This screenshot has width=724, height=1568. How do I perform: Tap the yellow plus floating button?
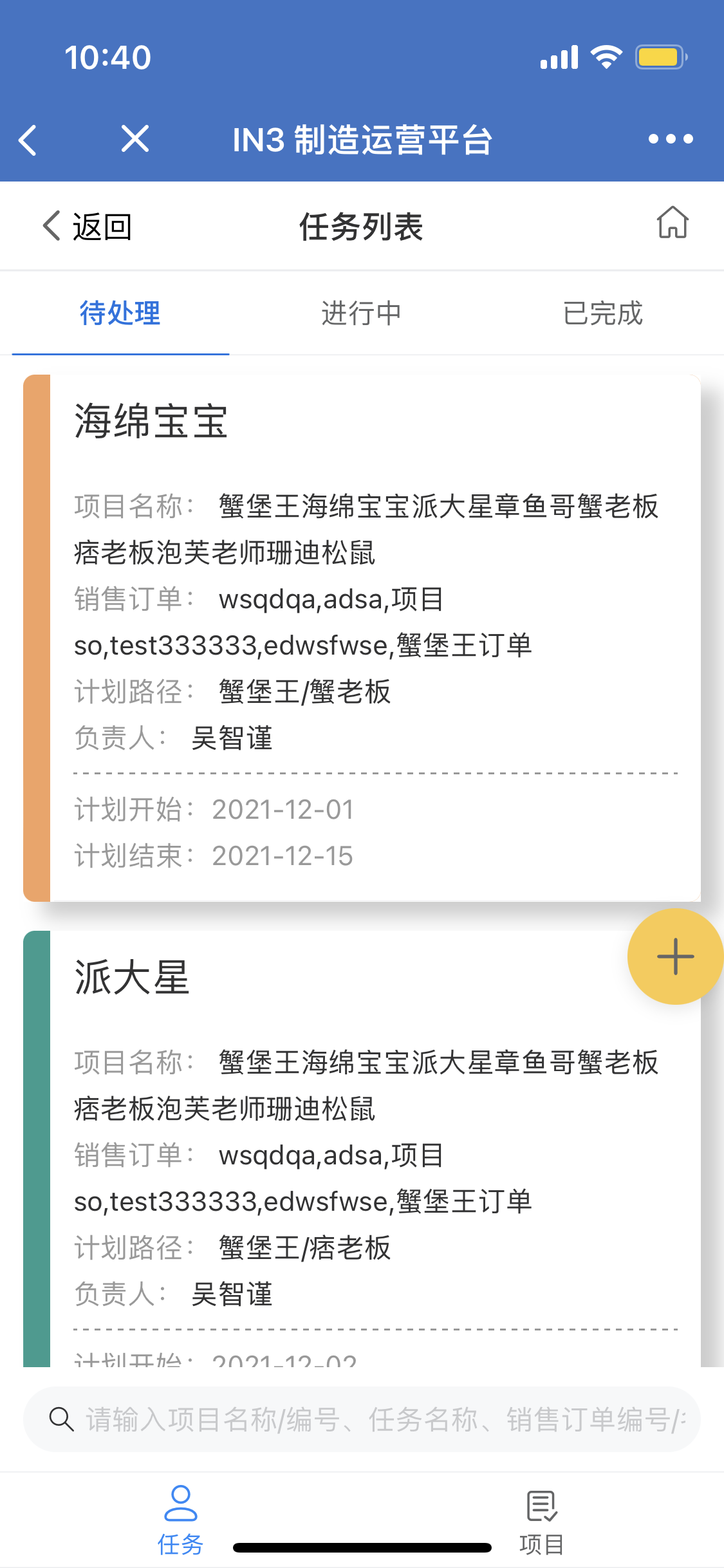(674, 957)
